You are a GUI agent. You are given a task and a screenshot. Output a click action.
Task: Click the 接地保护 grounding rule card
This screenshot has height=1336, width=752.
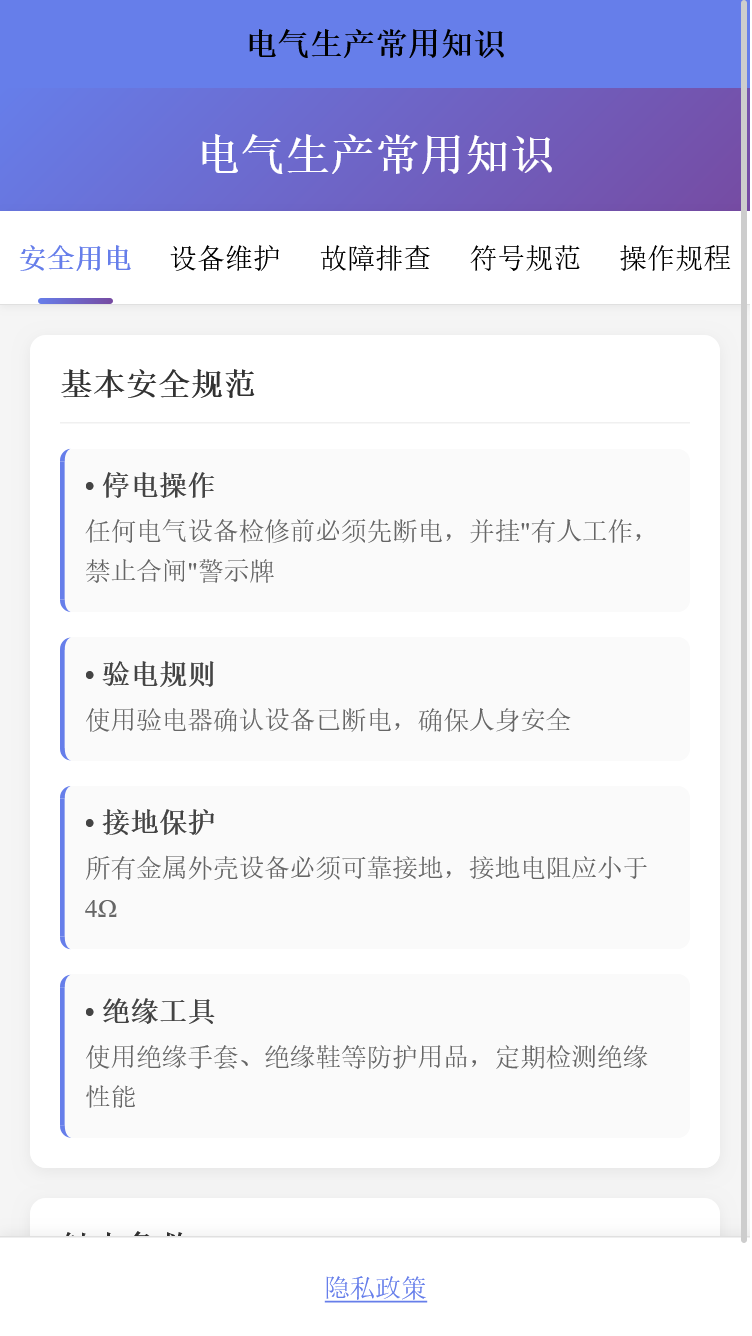coord(375,866)
